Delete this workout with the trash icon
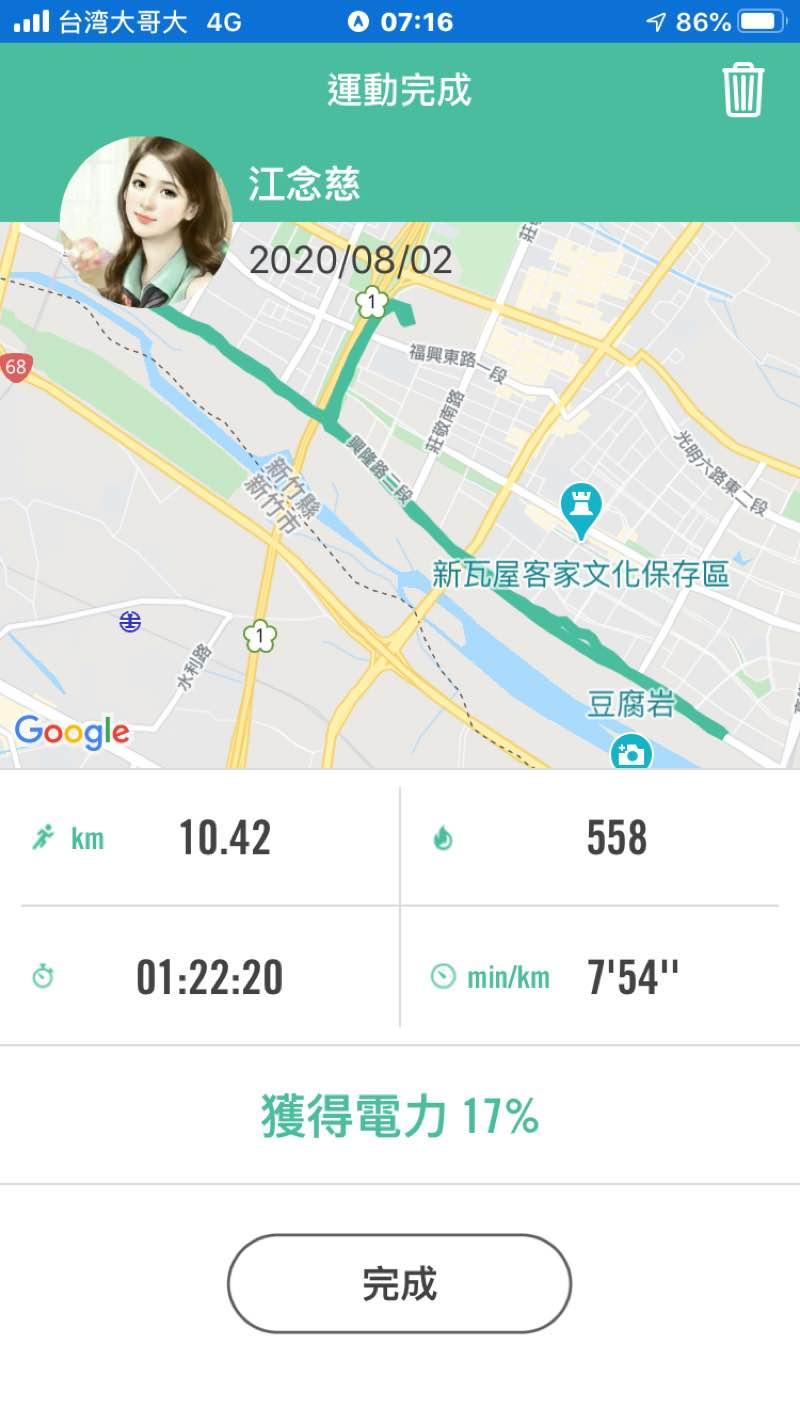 (x=743, y=90)
